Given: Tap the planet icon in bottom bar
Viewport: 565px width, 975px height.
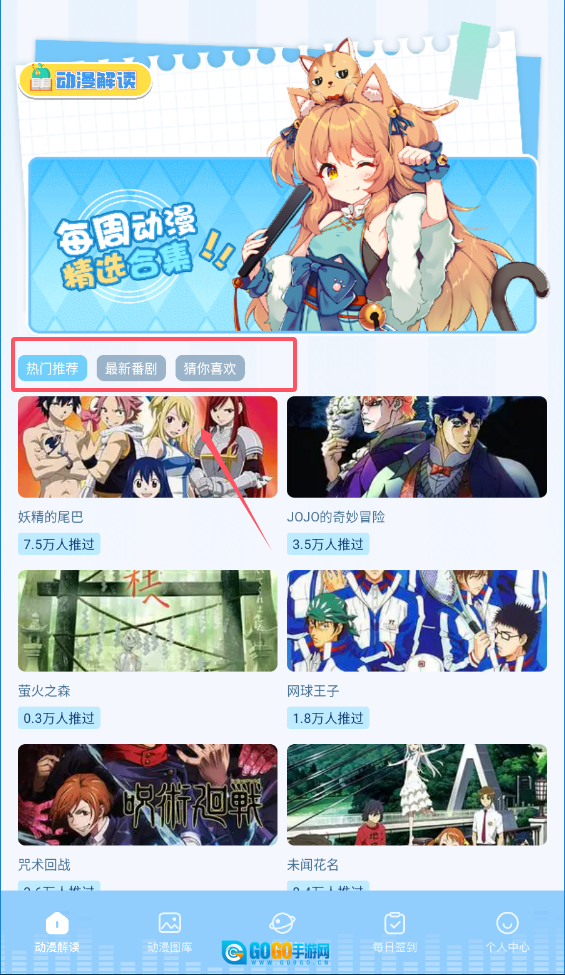Looking at the screenshot, I should 282,923.
